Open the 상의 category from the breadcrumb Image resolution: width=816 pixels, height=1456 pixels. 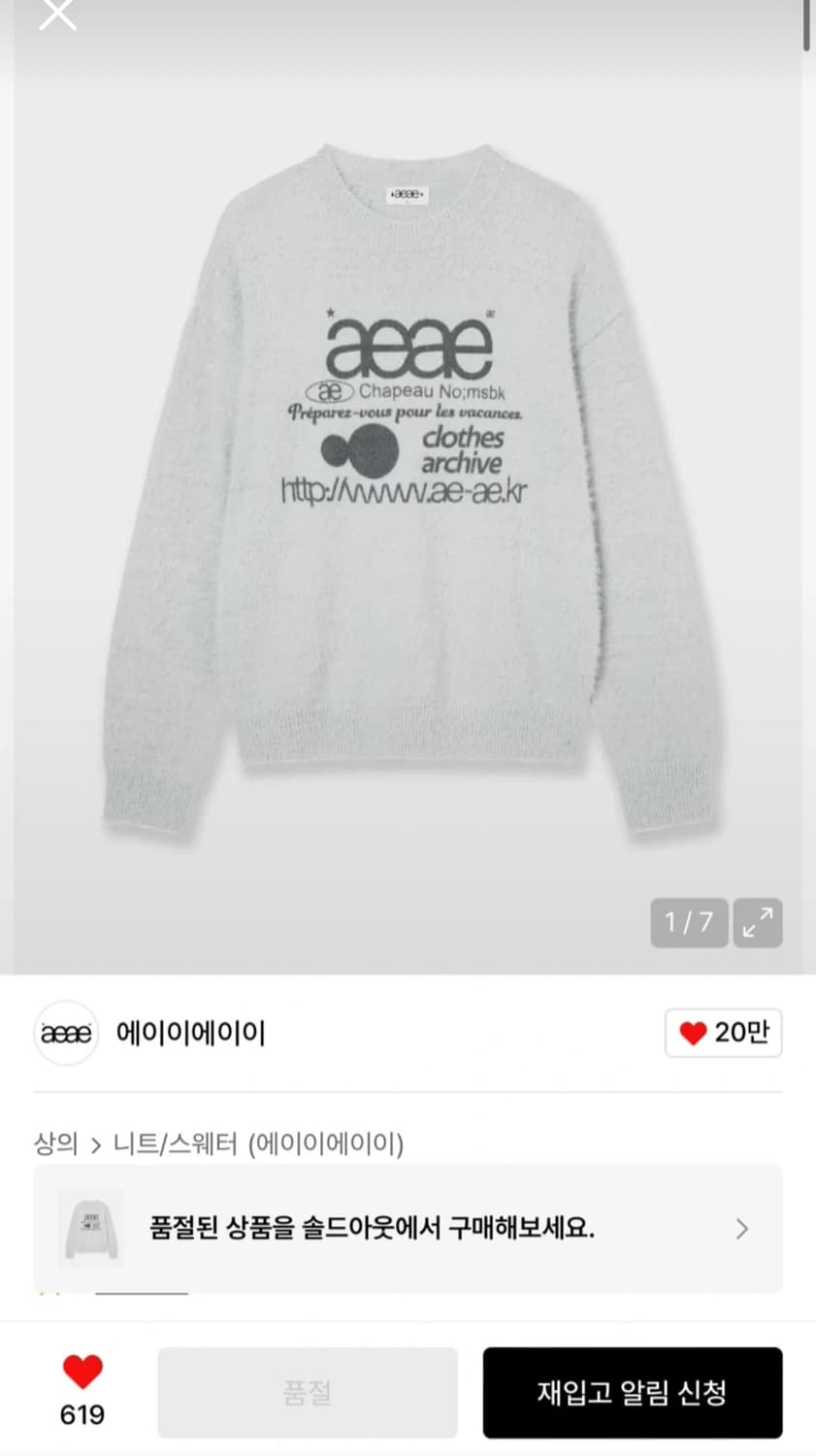click(58, 1144)
